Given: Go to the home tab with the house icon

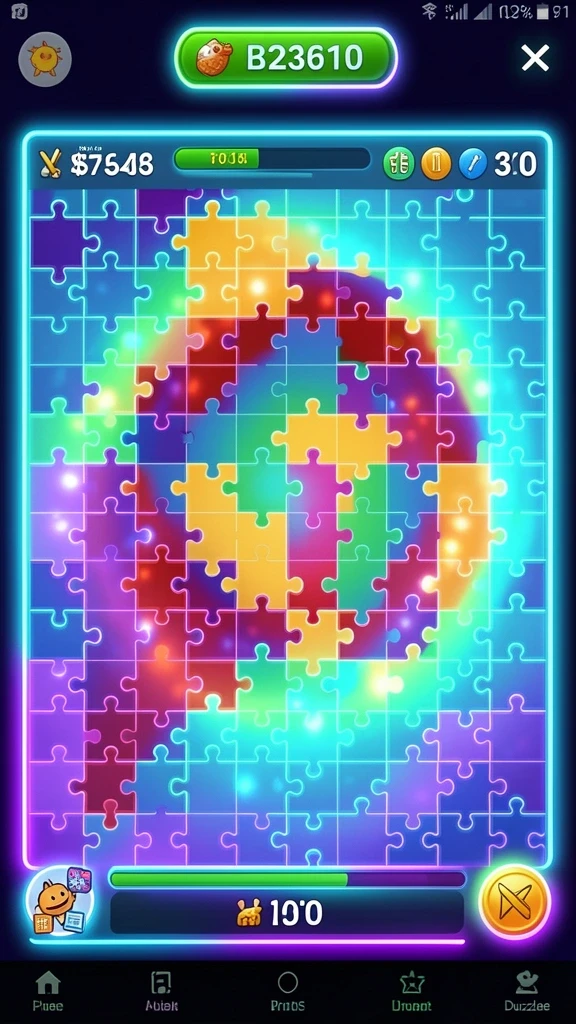Looking at the screenshot, I should pyautogui.click(x=48, y=991).
